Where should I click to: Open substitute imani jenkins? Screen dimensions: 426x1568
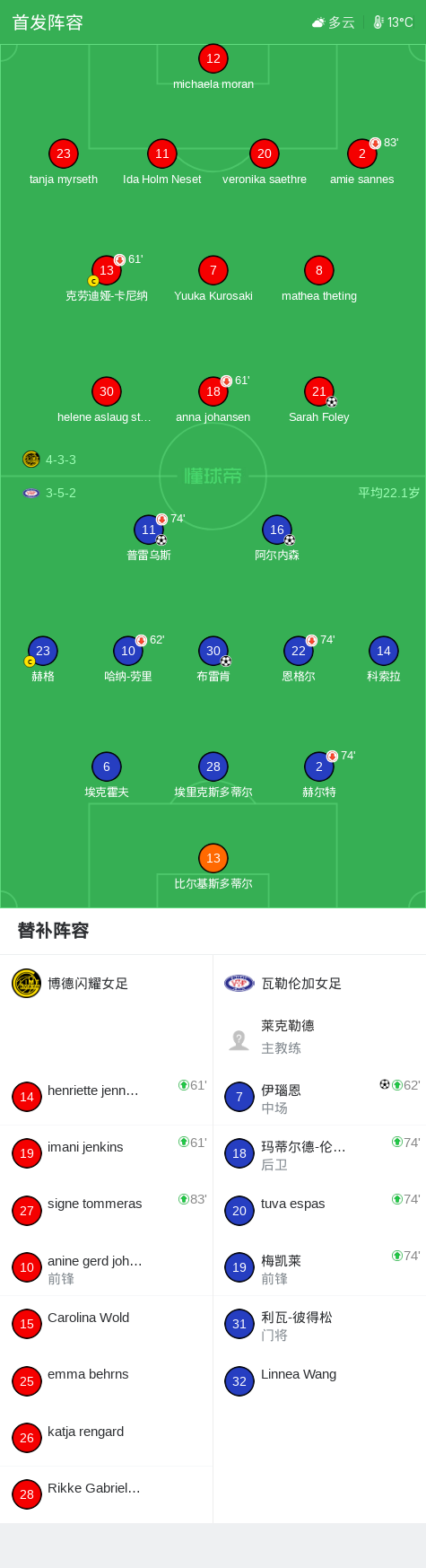pos(107,1153)
